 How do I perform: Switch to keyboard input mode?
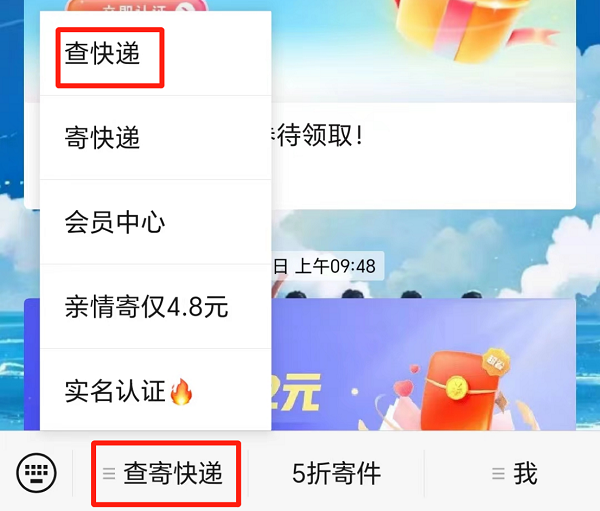click(x=37, y=473)
